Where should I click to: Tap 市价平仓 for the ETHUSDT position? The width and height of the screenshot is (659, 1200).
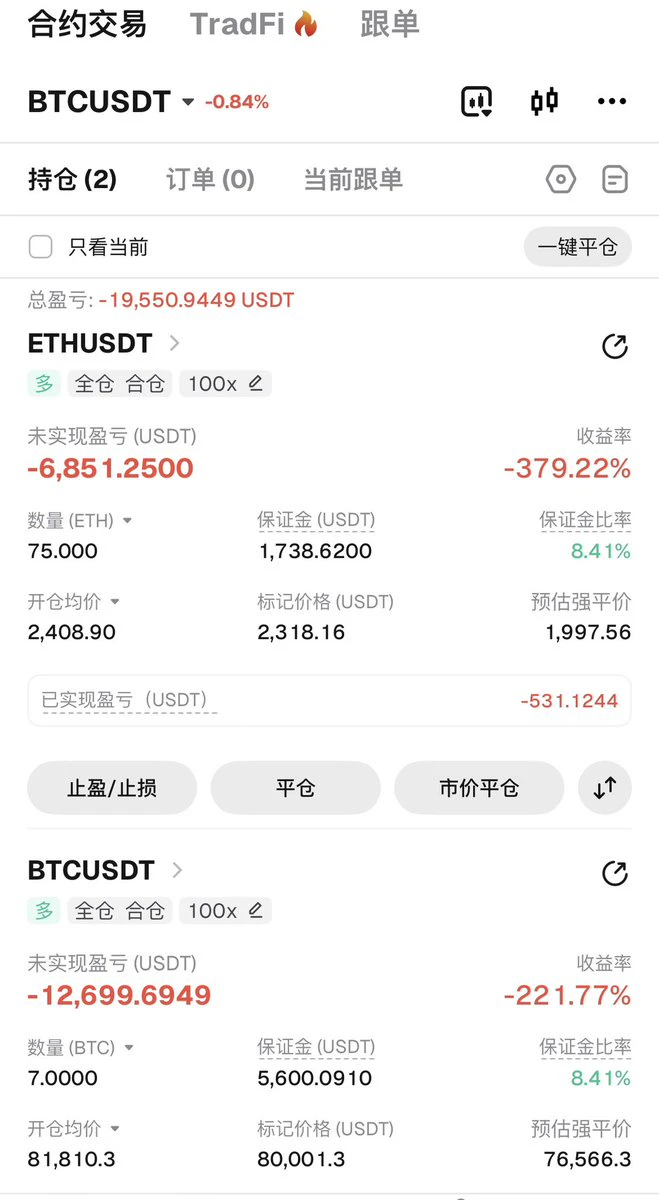(x=479, y=788)
